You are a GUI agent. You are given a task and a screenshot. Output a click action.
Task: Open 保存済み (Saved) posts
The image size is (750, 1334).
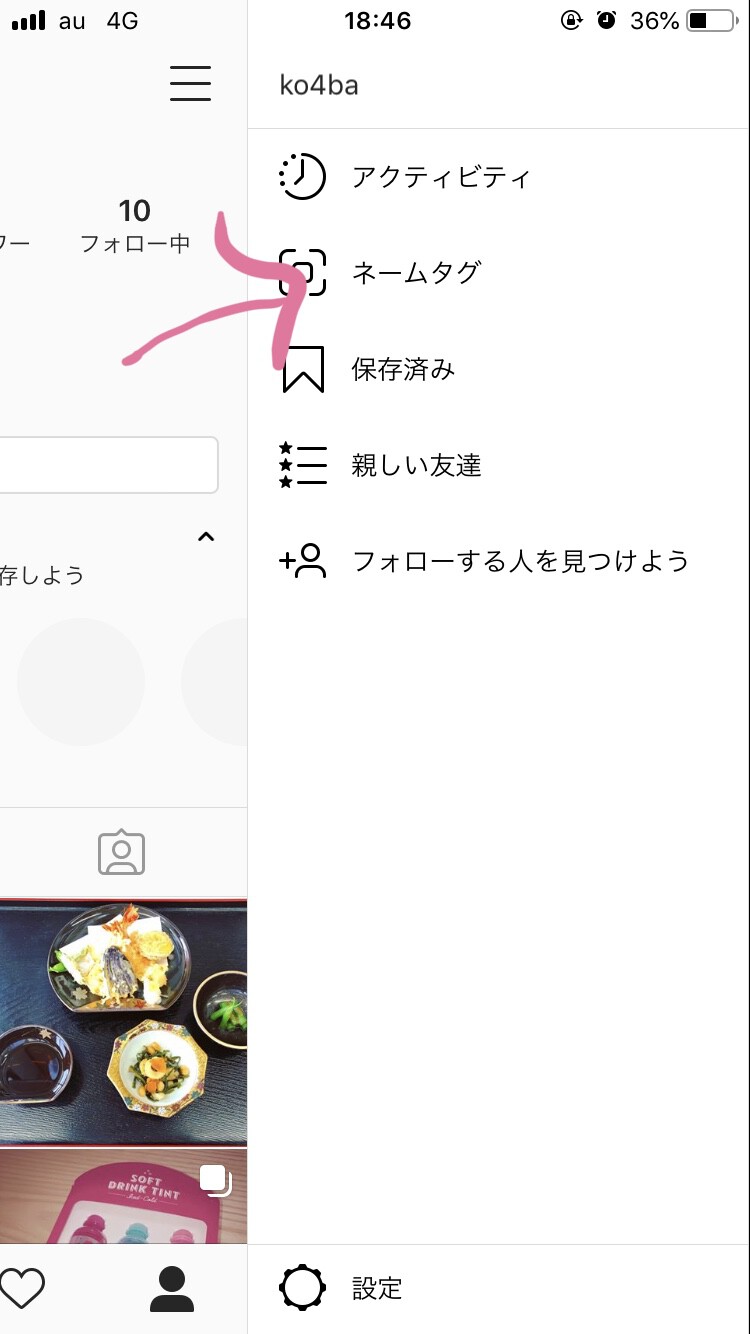pos(403,369)
